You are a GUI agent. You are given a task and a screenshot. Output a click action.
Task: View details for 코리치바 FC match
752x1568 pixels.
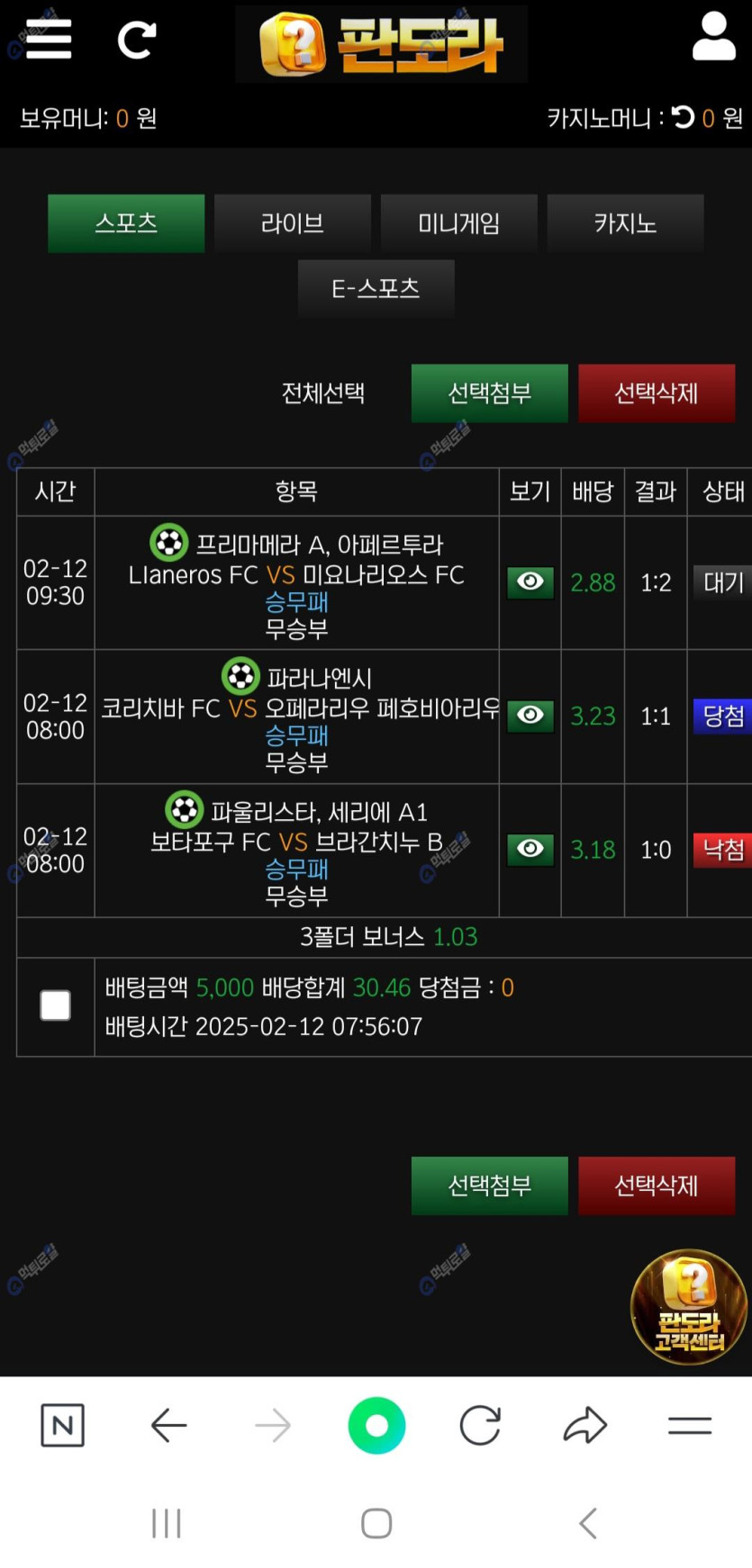(x=530, y=716)
